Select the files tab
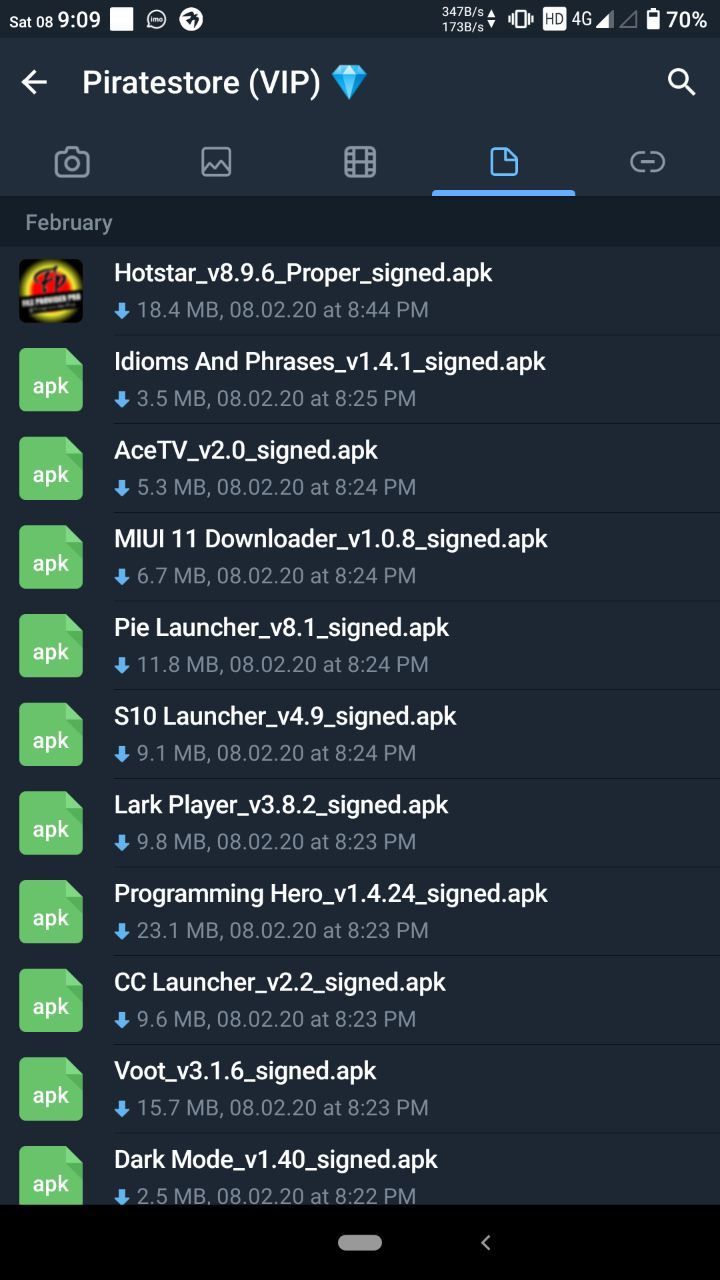Screen dimensions: 720x1280 point(504,162)
